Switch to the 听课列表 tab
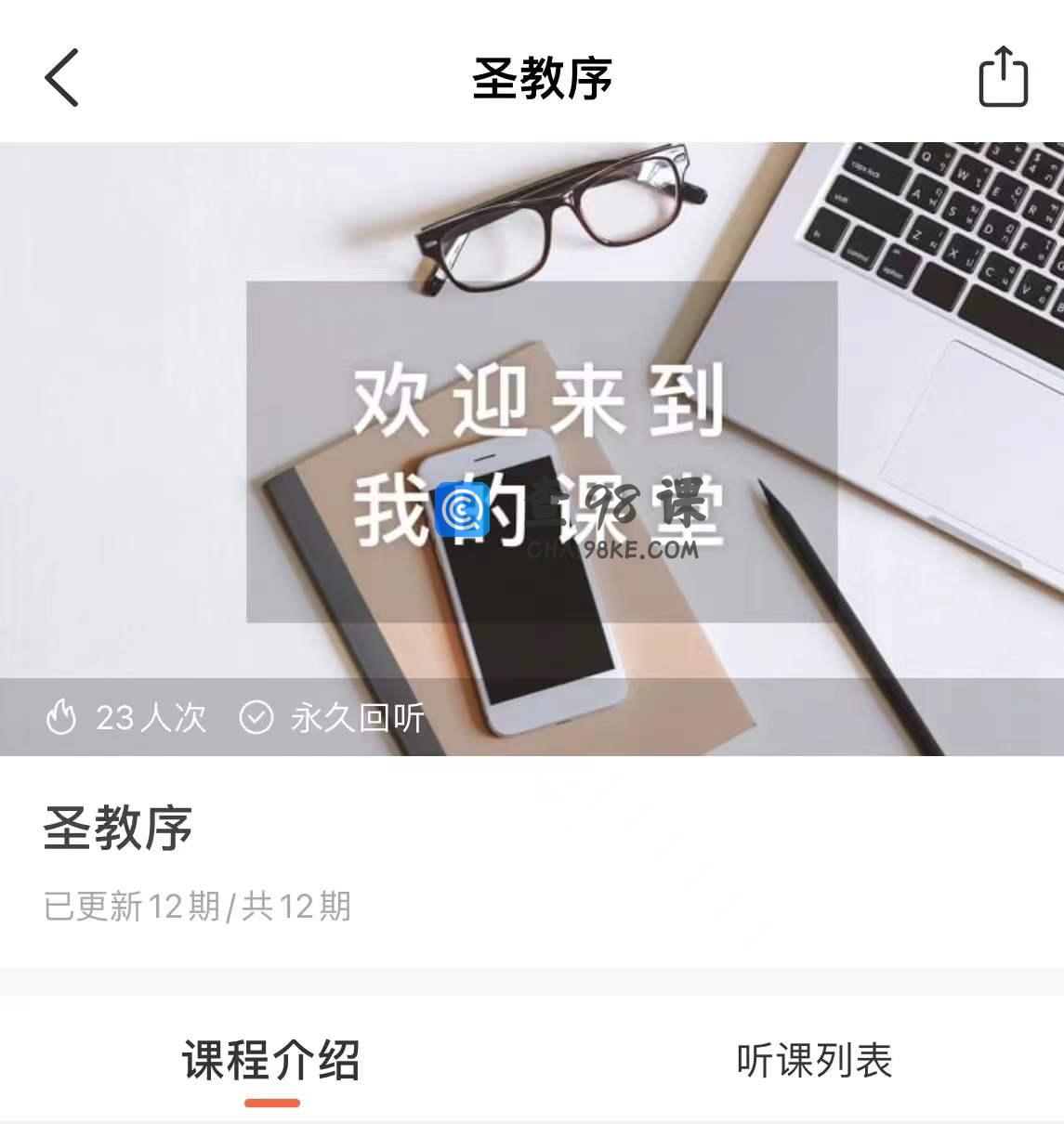The width and height of the screenshot is (1064, 1124). click(x=814, y=1060)
